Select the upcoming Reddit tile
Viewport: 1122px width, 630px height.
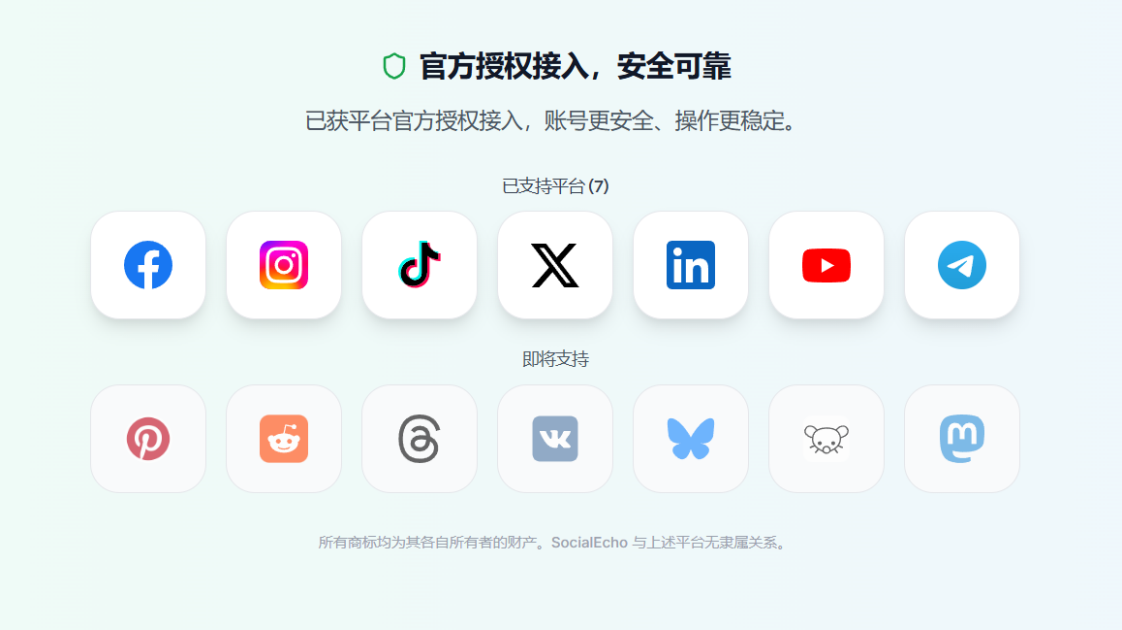pos(284,439)
